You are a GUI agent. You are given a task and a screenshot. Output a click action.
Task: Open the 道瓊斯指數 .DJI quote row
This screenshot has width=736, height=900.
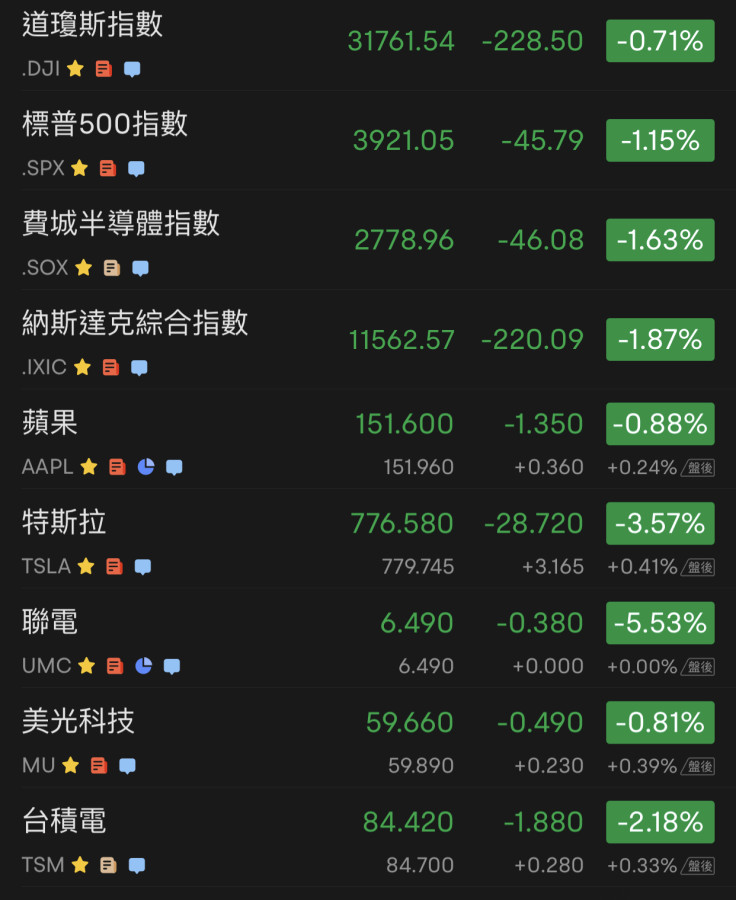(x=92, y=25)
